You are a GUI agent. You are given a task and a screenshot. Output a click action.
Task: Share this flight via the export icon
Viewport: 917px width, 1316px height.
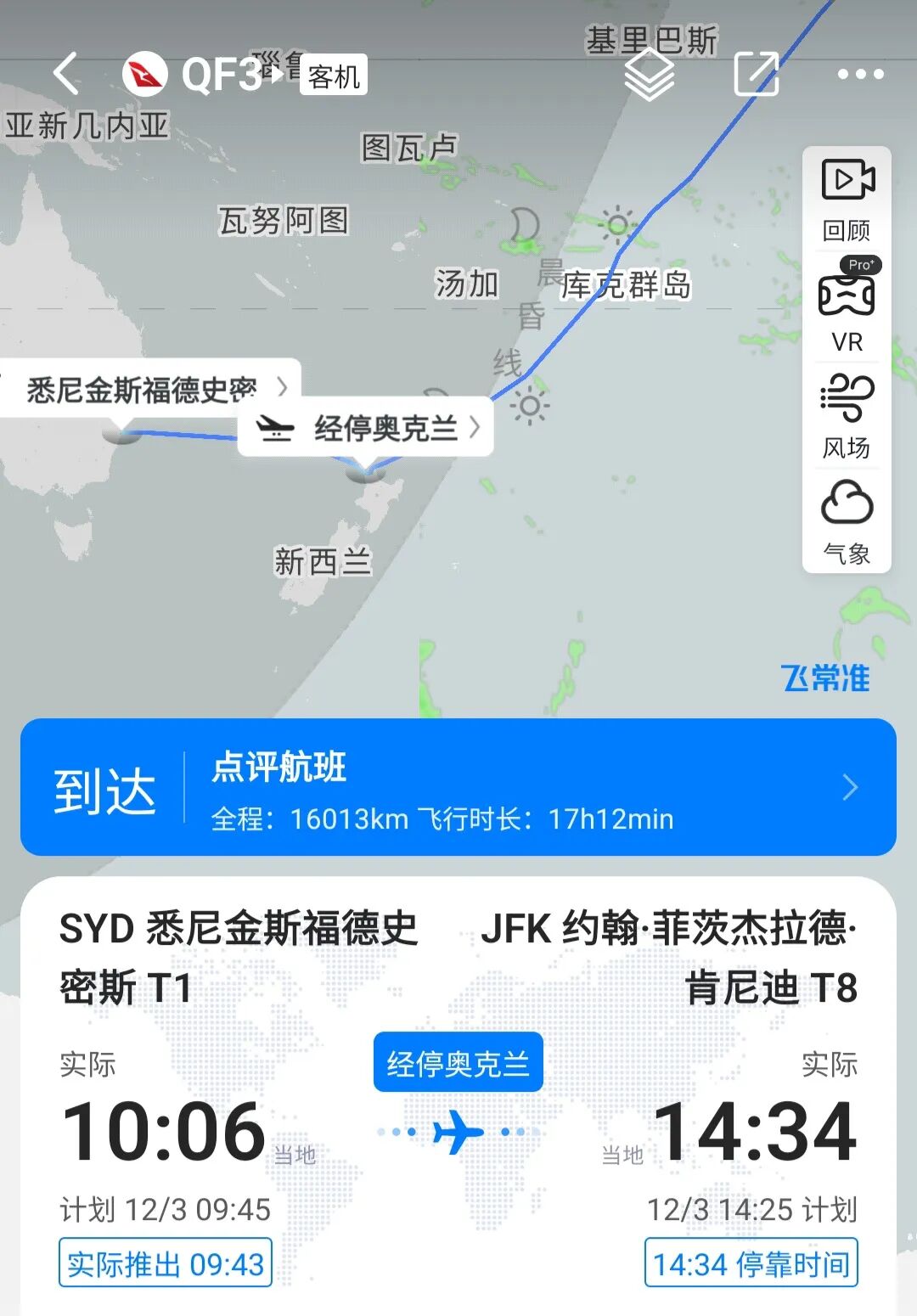click(756, 75)
